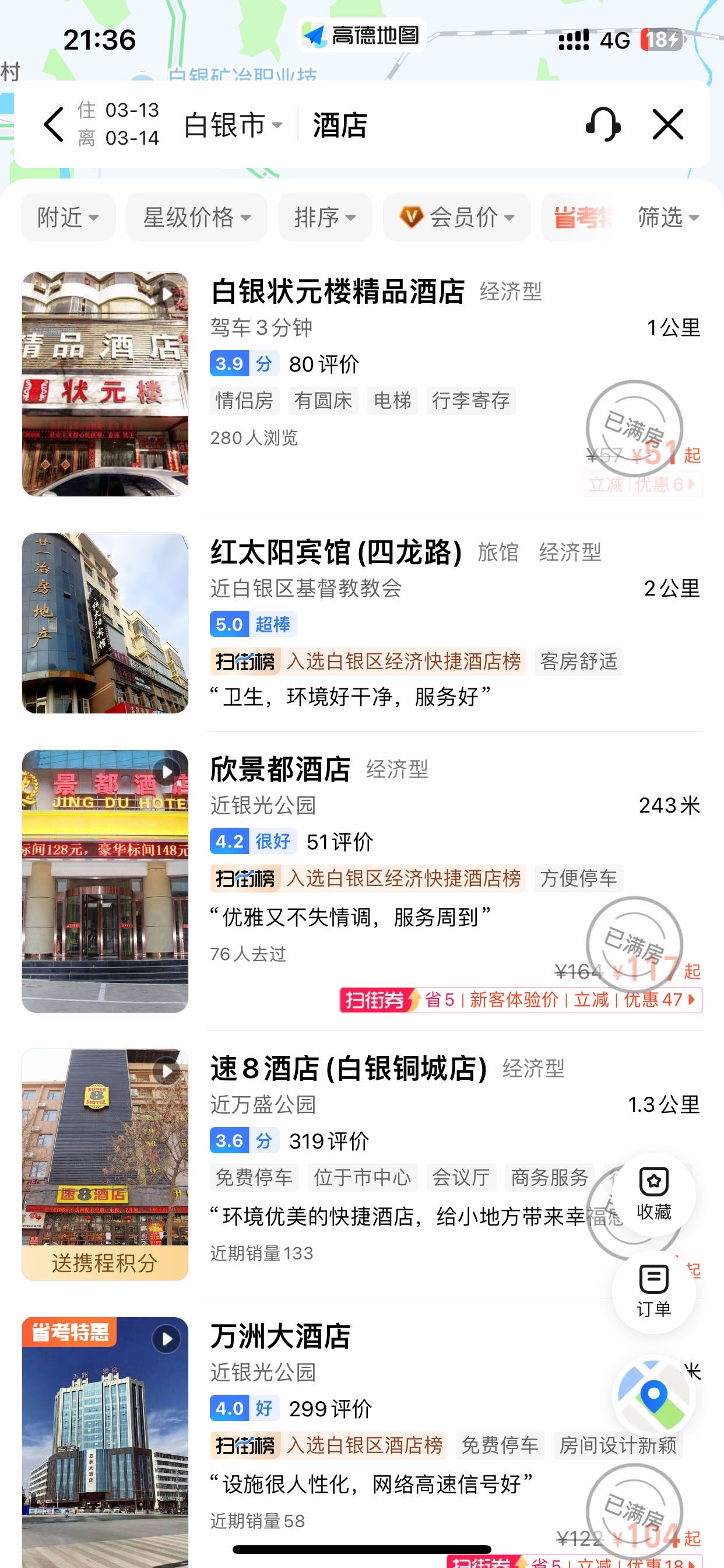This screenshot has height=1568, width=724.
Task: Edit the 酒店 search keyword
Action: click(340, 125)
